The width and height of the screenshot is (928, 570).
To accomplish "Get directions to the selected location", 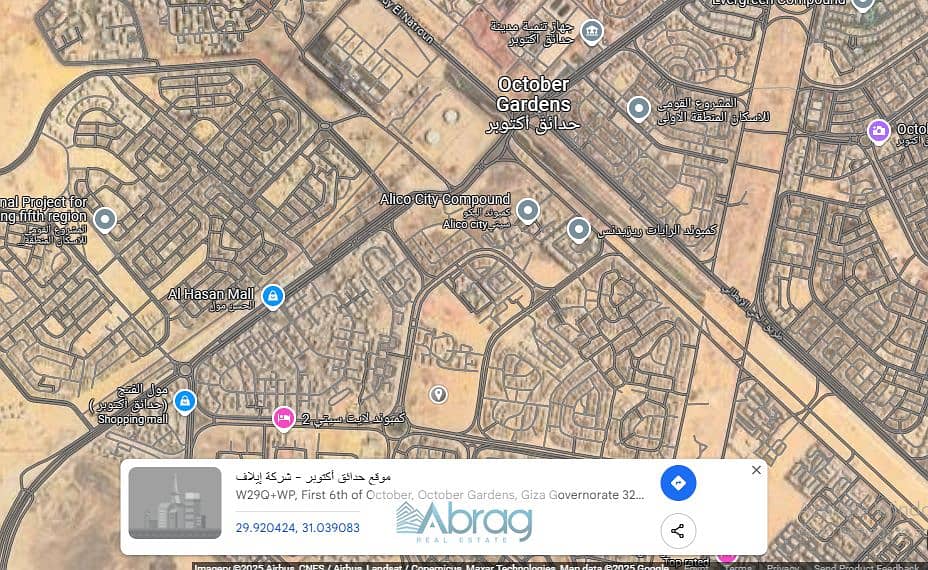I will click(678, 484).
